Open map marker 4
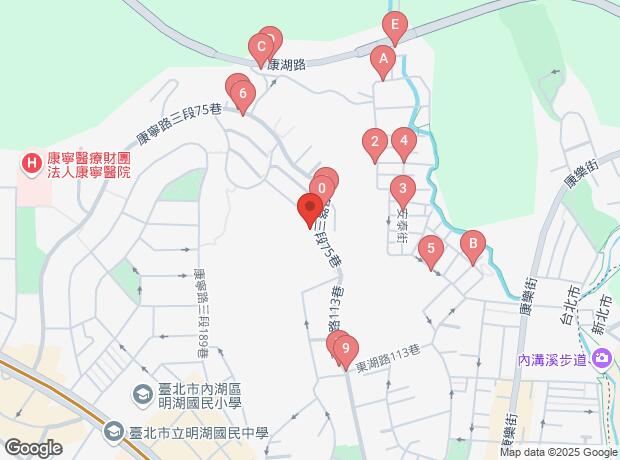Viewport: 620px width, 460px height. click(x=403, y=141)
